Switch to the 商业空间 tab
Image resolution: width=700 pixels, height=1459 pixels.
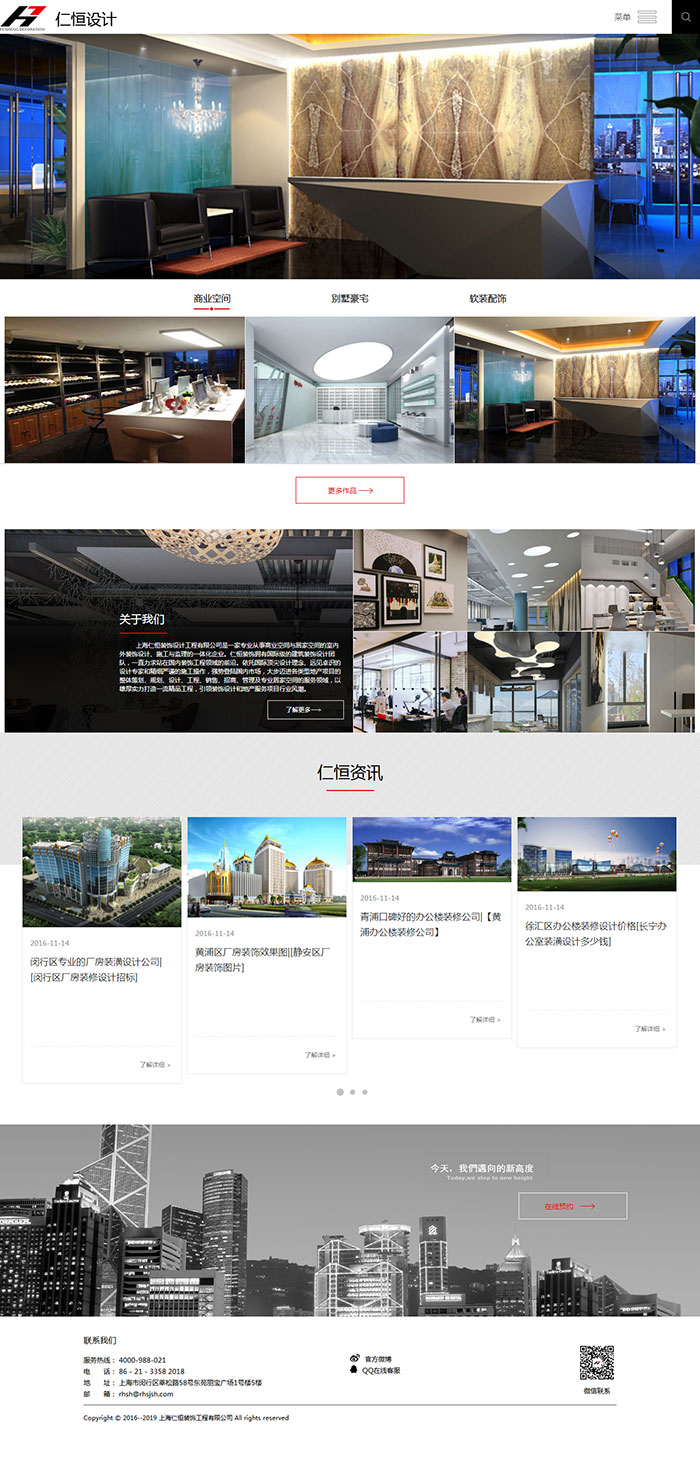click(x=212, y=298)
